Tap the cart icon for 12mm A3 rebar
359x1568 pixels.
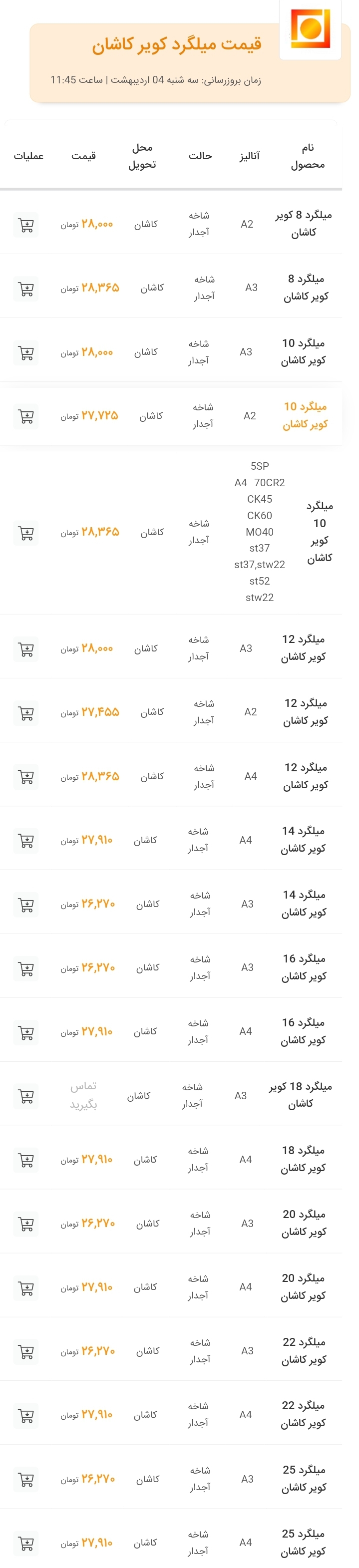[x=26, y=649]
